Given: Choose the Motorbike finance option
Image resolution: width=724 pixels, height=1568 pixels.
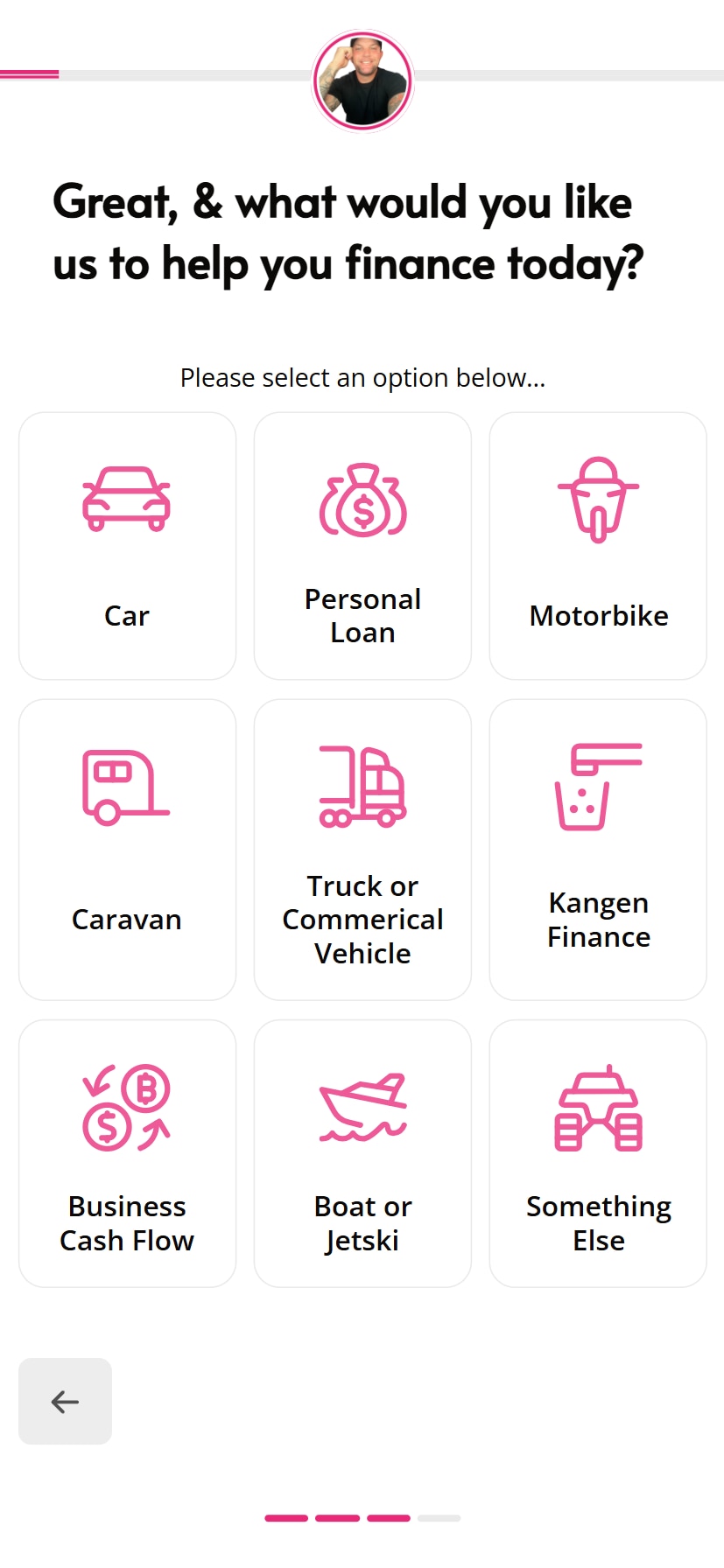Looking at the screenshot, I should point(598,545).
